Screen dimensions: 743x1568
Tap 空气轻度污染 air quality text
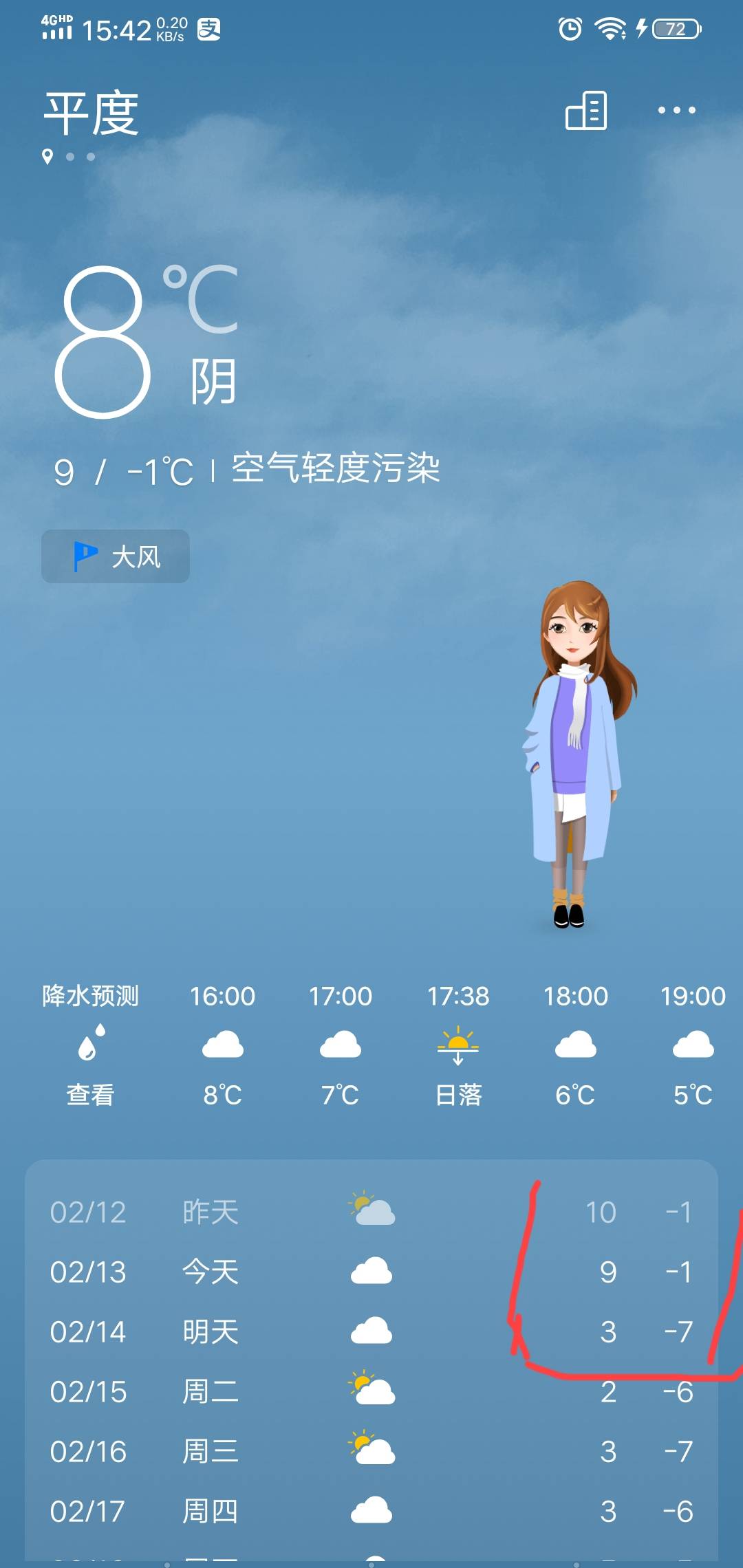[x=336, y=468]
